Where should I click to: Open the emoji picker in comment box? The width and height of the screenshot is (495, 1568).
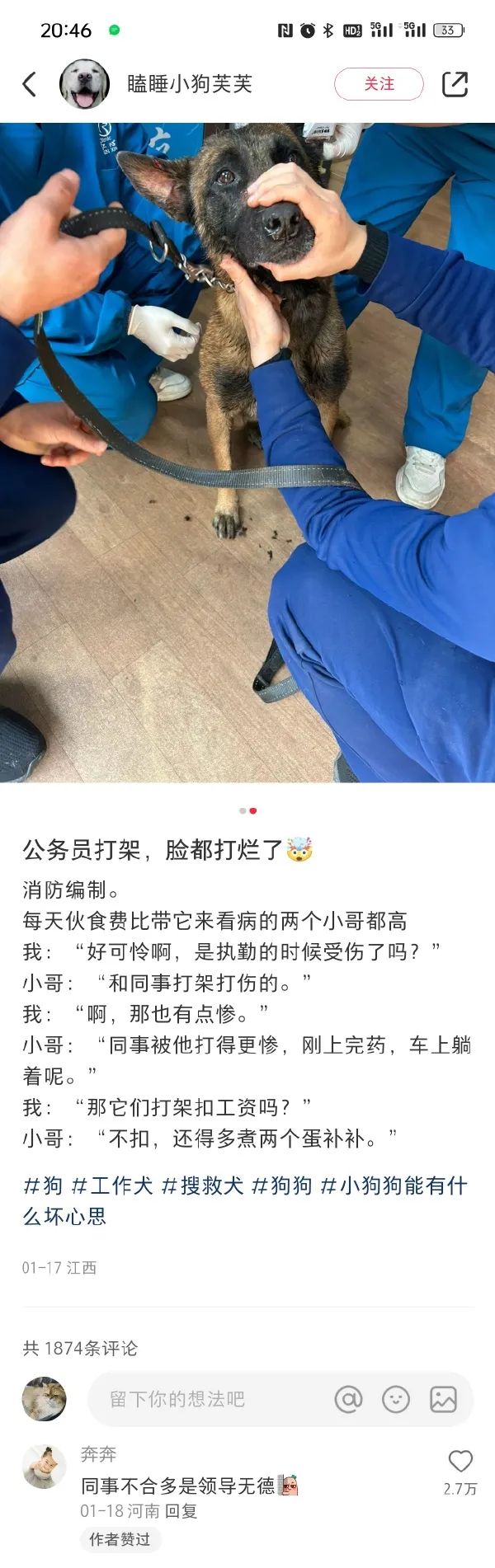pyautogui.click(x=396, y=1399)
